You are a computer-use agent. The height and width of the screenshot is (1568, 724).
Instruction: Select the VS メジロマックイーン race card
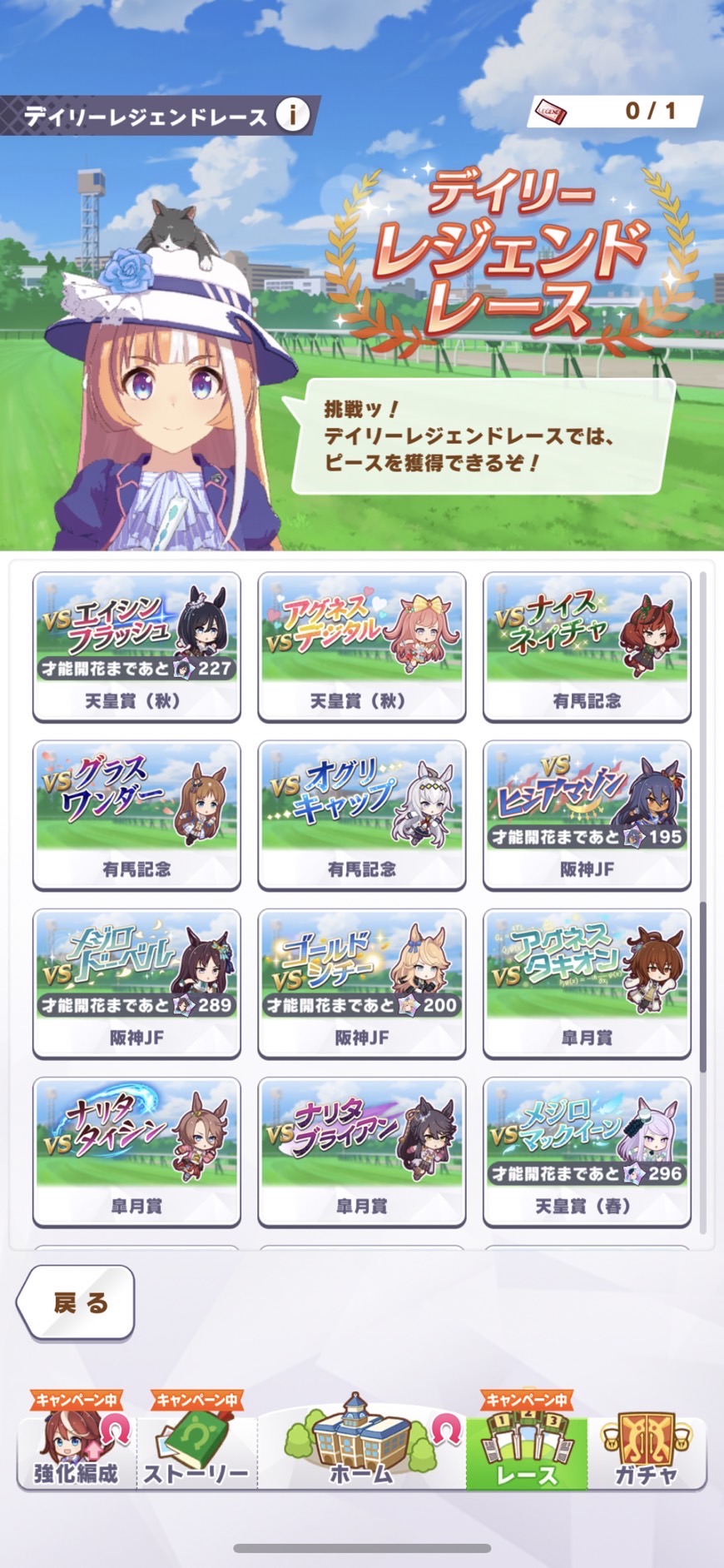click(587, 1151)
